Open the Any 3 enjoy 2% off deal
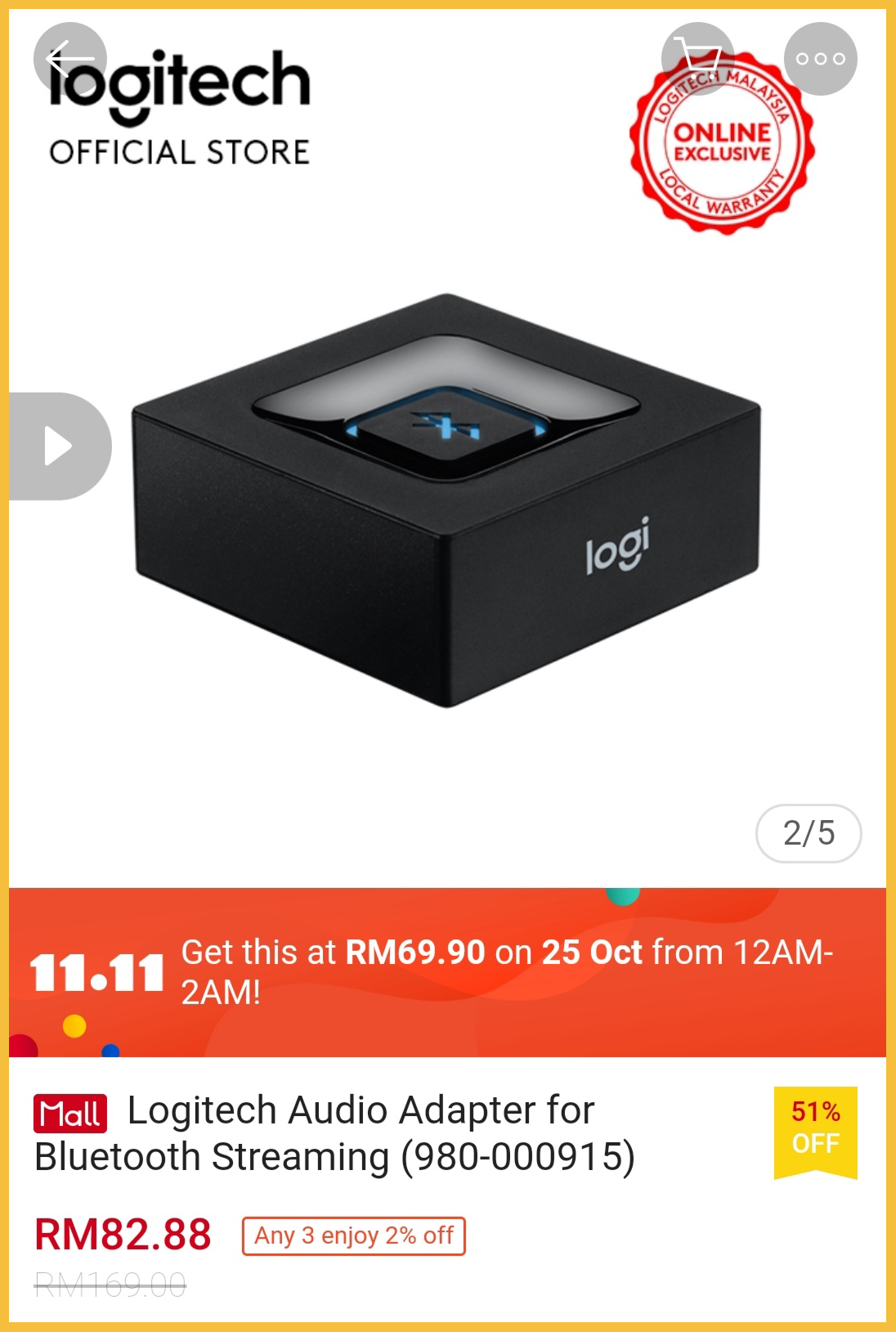This screenshot has height=1332, width=896. pos(353,1236)
